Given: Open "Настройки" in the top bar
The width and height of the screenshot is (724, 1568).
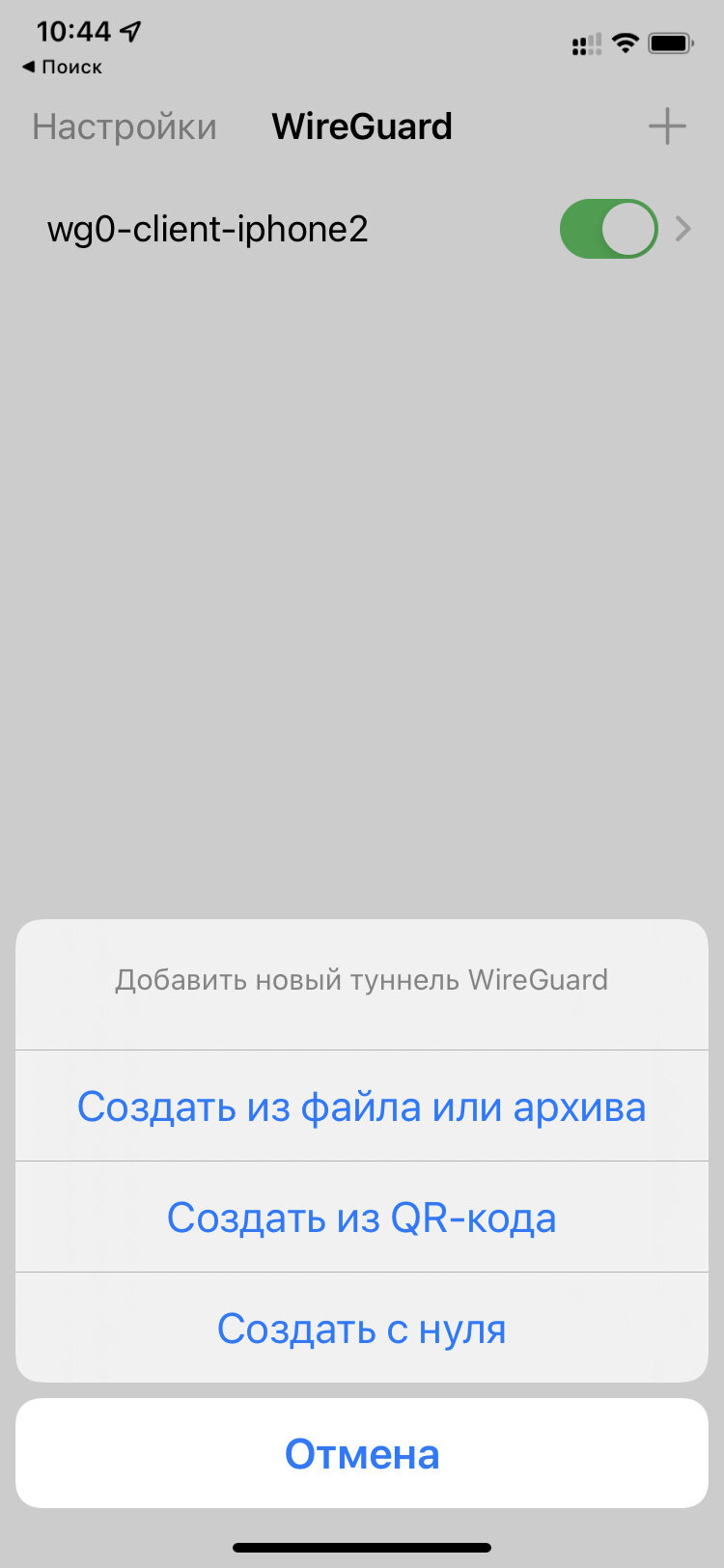Looking at the screenshot, I should (x=125, y=126).
